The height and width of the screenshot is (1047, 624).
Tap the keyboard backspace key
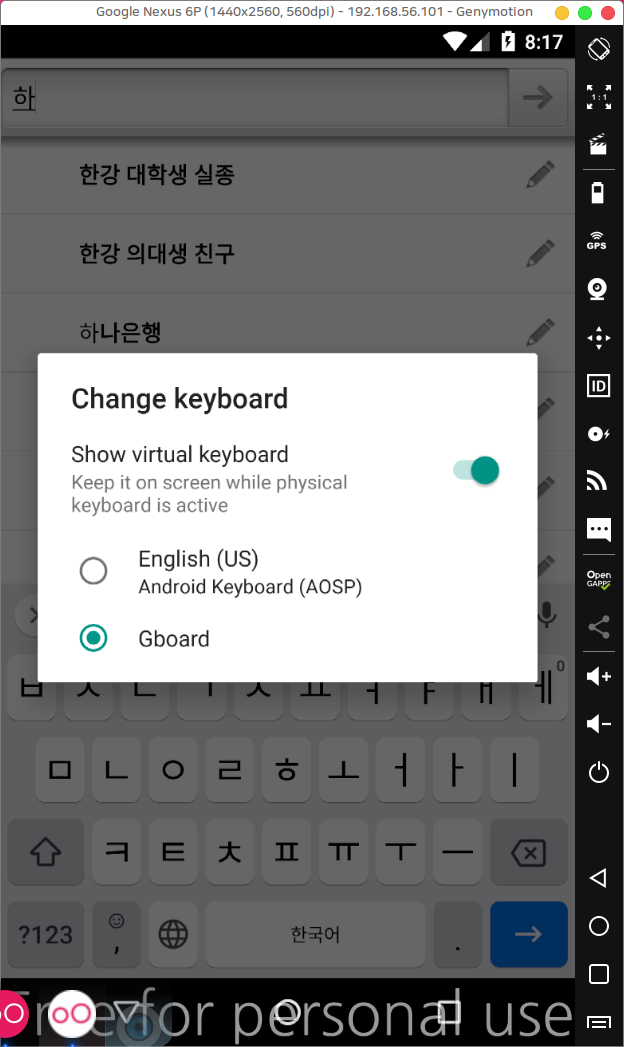528,853
